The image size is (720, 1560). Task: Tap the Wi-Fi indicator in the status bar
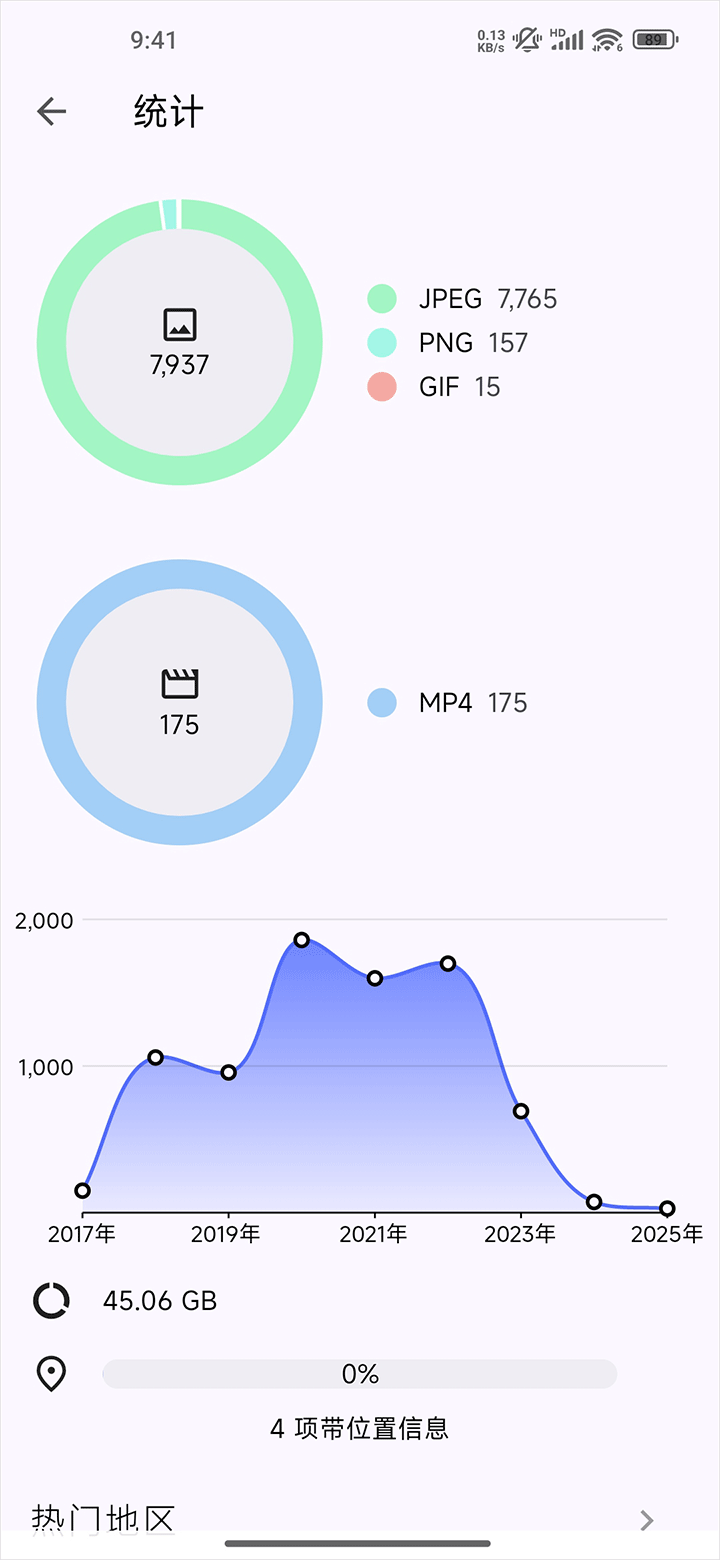[607, 40]
